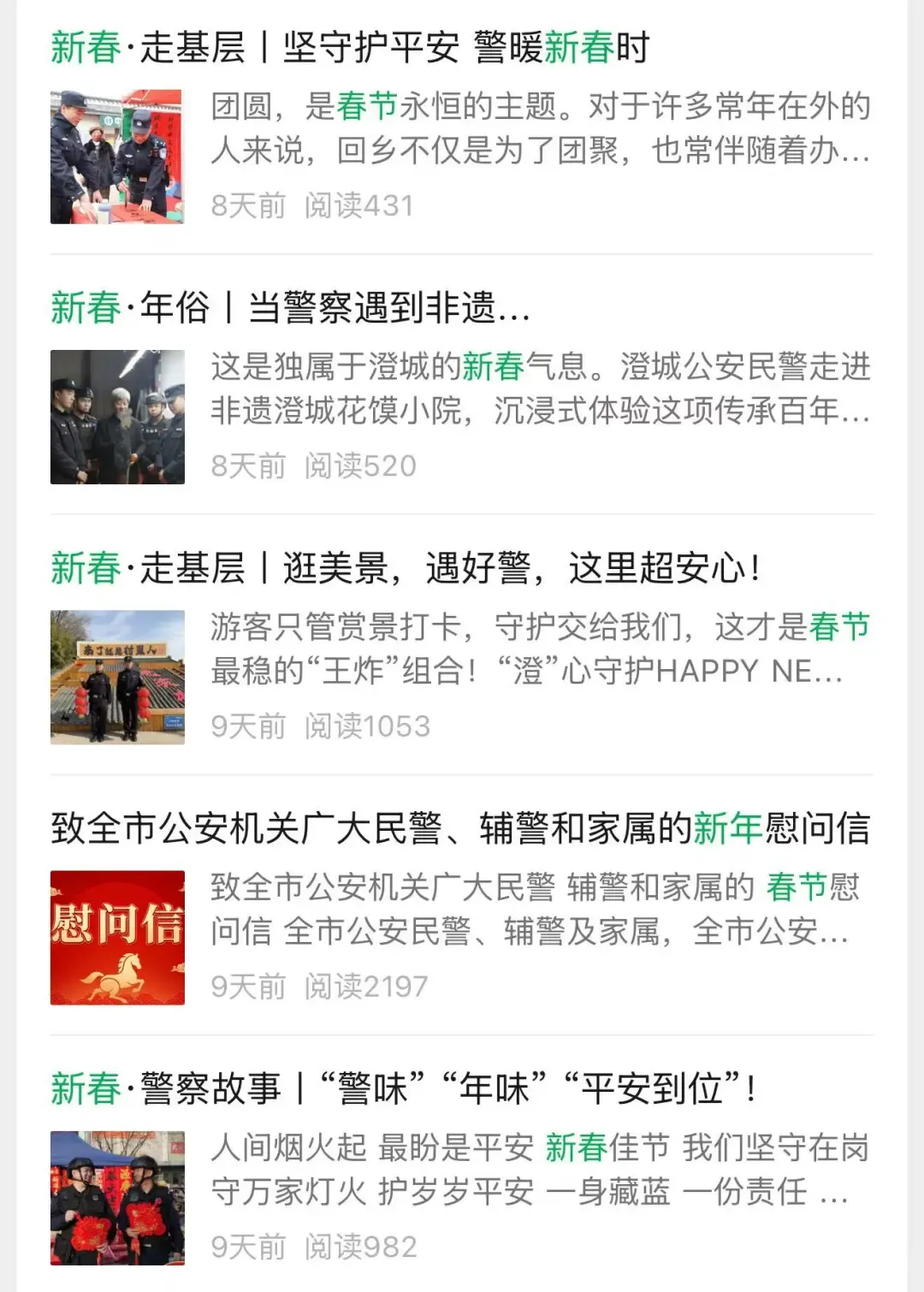924x1292 pixels.
Task: Open article “警味”“年味”“平安到位”
Action: (x=403, y=1088)
